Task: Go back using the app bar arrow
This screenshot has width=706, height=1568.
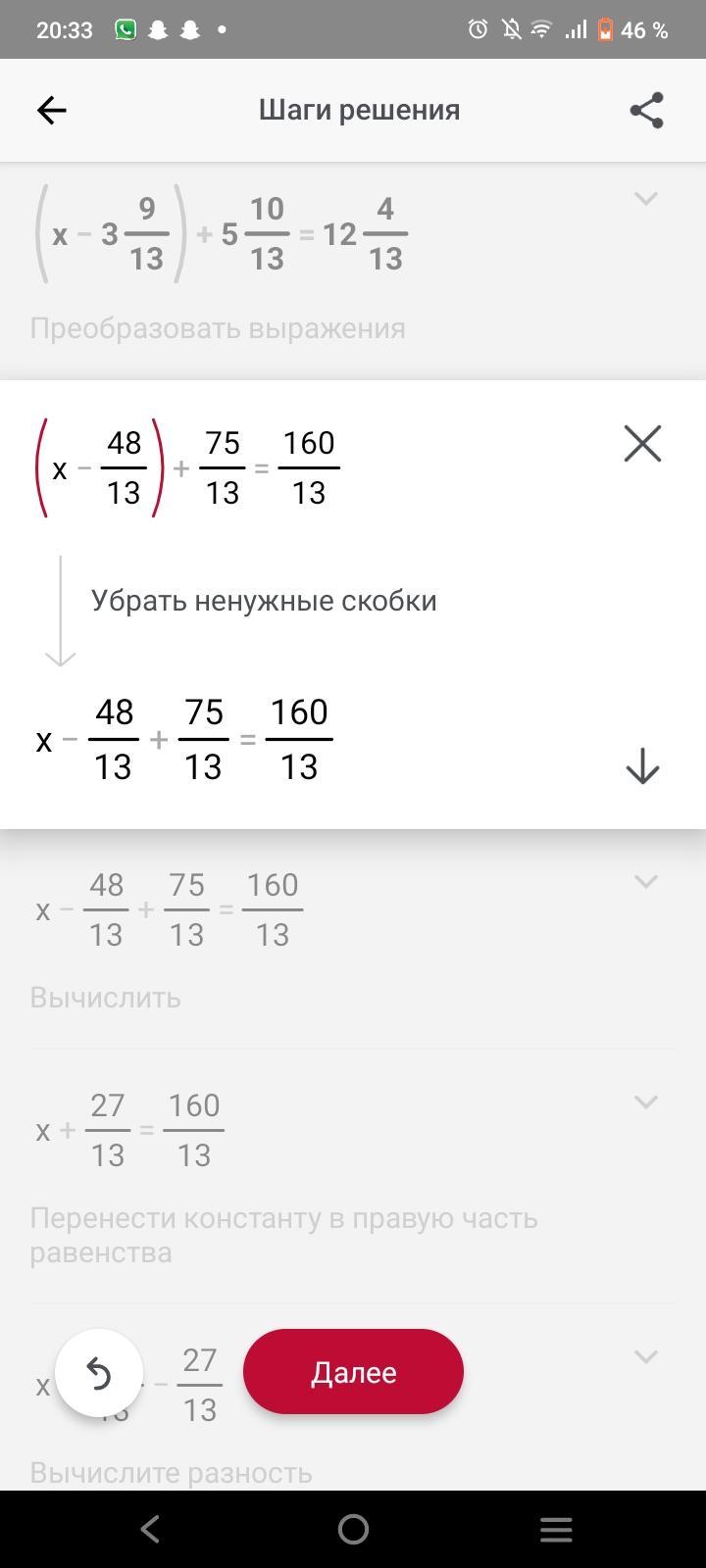Action: pos(51,110)
